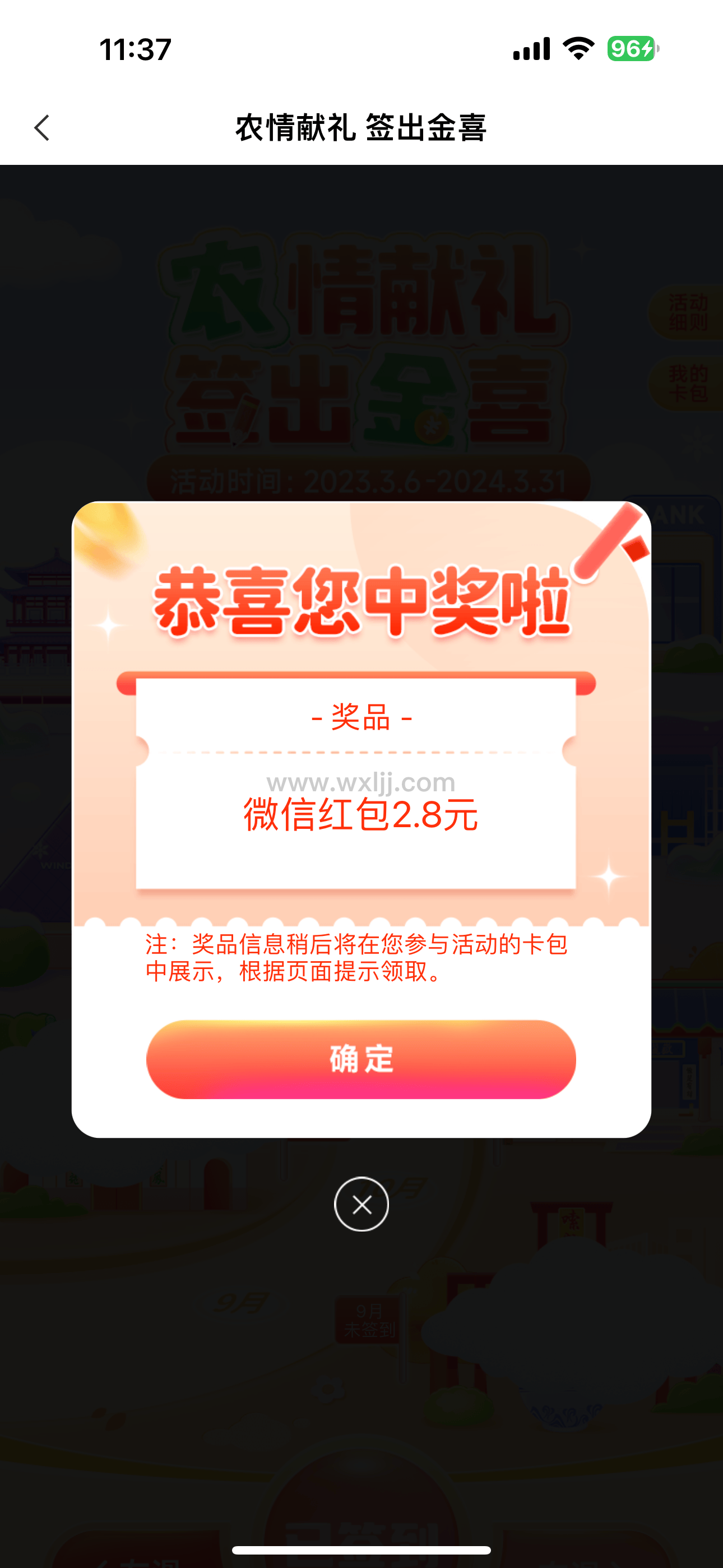Image resolution: width=723 pixels, height=1568 pixels.
Task: Go back using the header arrow
Action: [41, 128]
